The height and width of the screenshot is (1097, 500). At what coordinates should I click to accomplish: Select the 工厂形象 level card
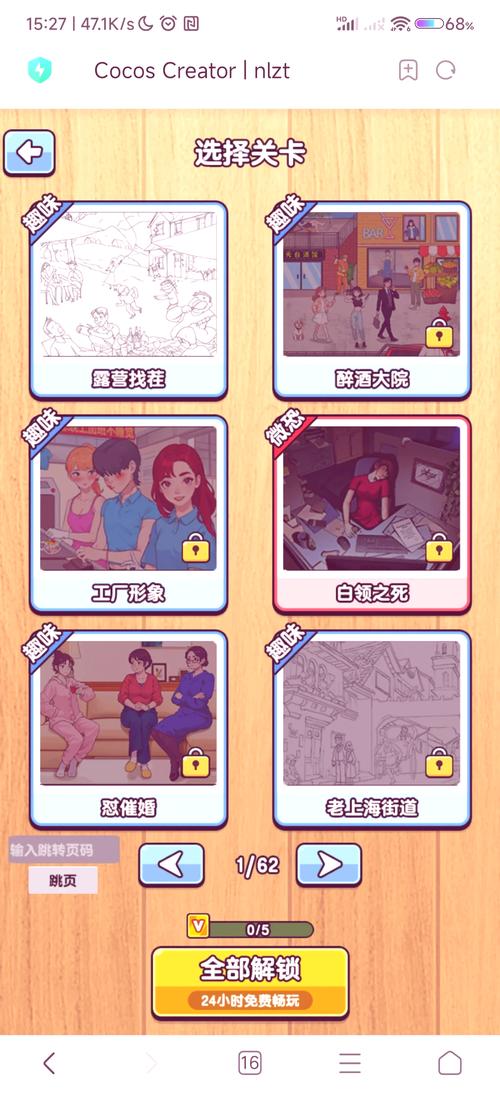pos(129,514)
